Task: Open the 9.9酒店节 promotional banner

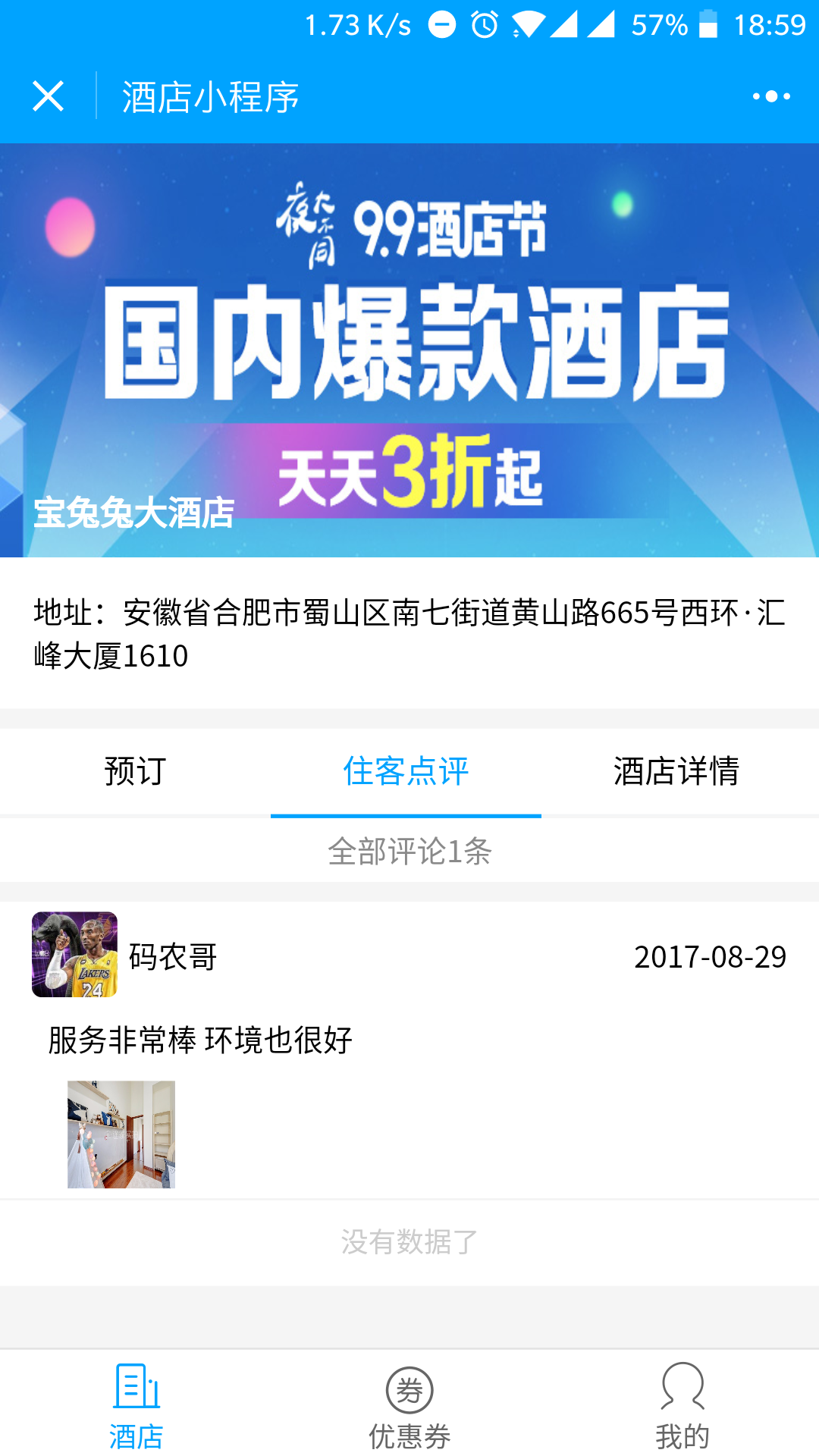Action: pyautogui.click(x=409, y=349)
